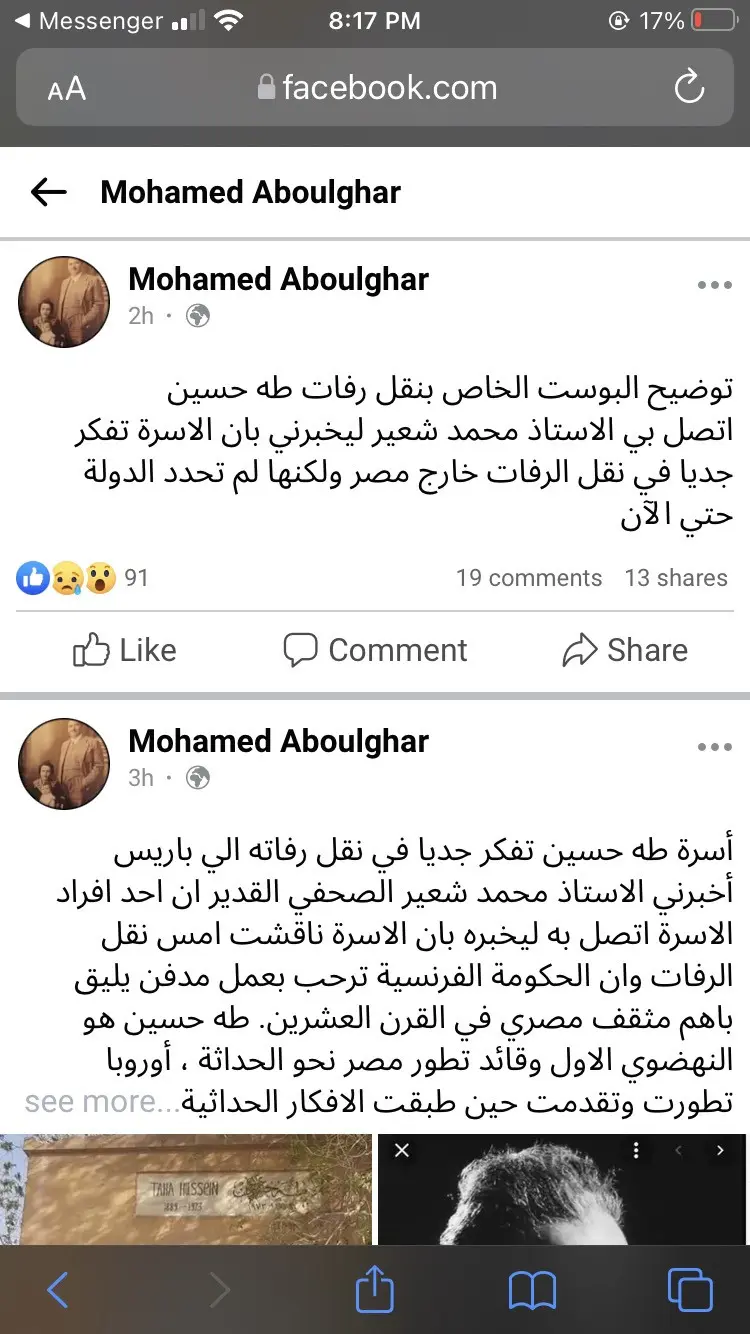The image size is (750, 1334).
Task: View the 13 shares
Action: pos(676,578)
